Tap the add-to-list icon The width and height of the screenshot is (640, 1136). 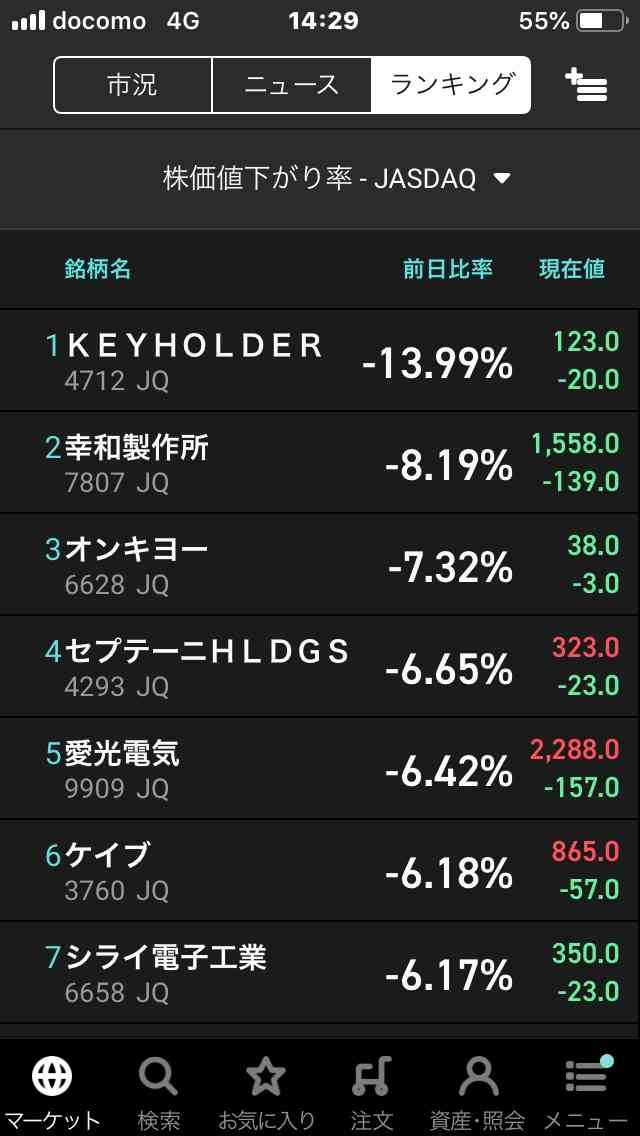(586, 85)
